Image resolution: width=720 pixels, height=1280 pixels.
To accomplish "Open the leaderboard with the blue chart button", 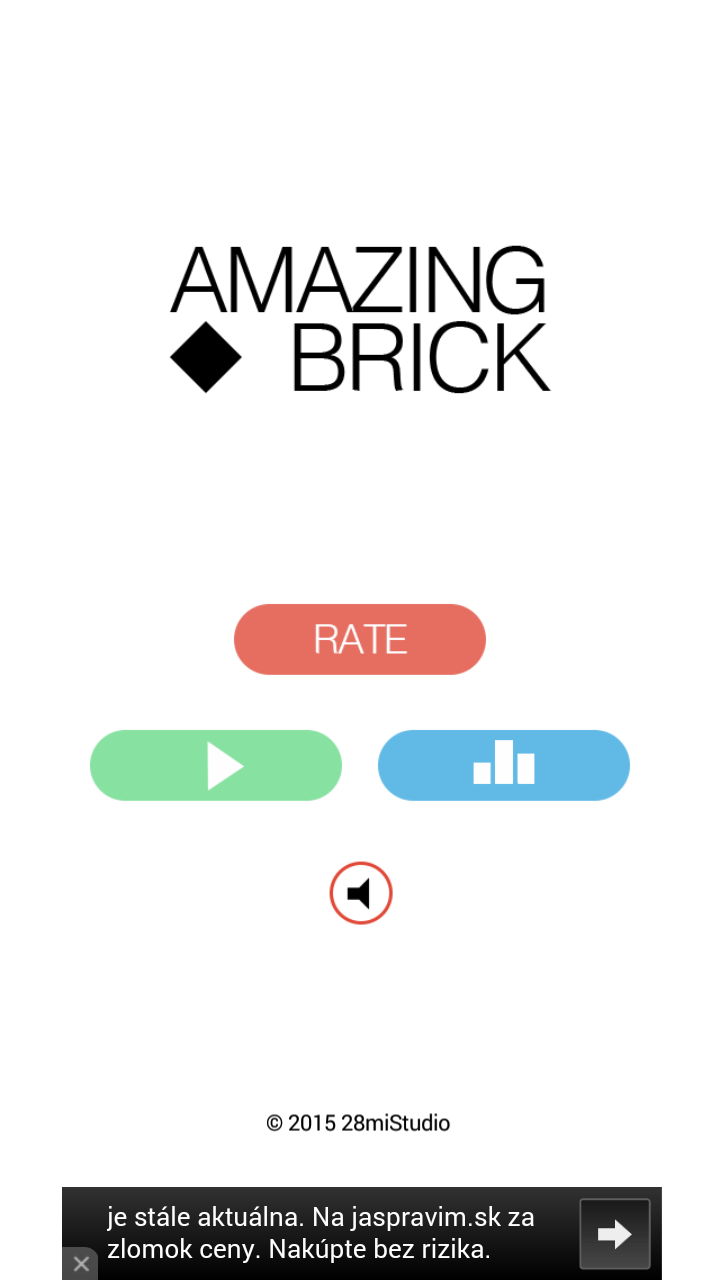I will click(x=504, y=766).
